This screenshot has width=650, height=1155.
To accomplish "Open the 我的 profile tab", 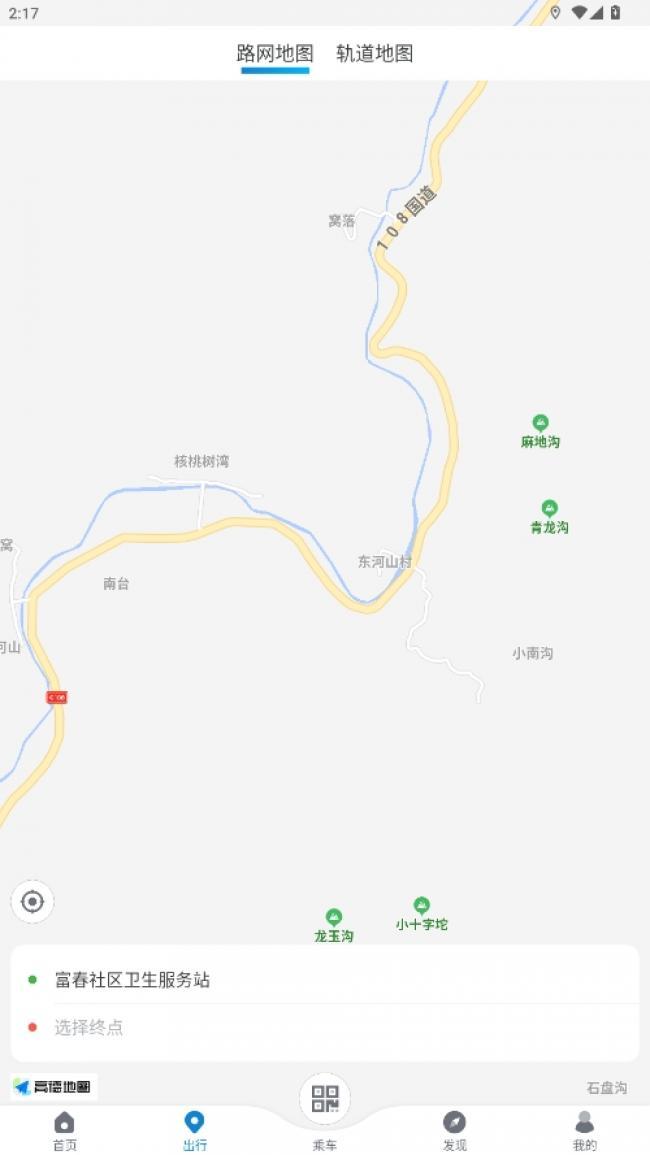I will tap(584, 1130).
